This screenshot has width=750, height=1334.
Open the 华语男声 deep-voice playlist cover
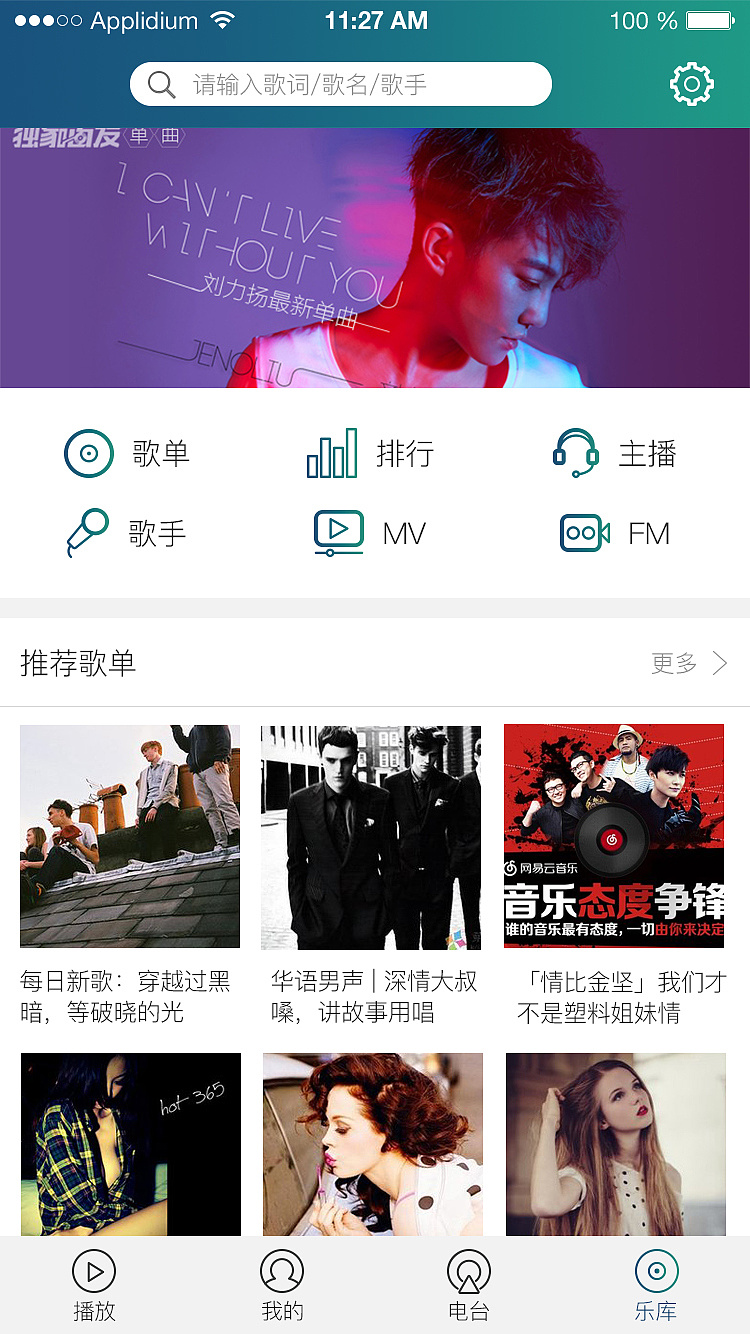pos(371,836)
